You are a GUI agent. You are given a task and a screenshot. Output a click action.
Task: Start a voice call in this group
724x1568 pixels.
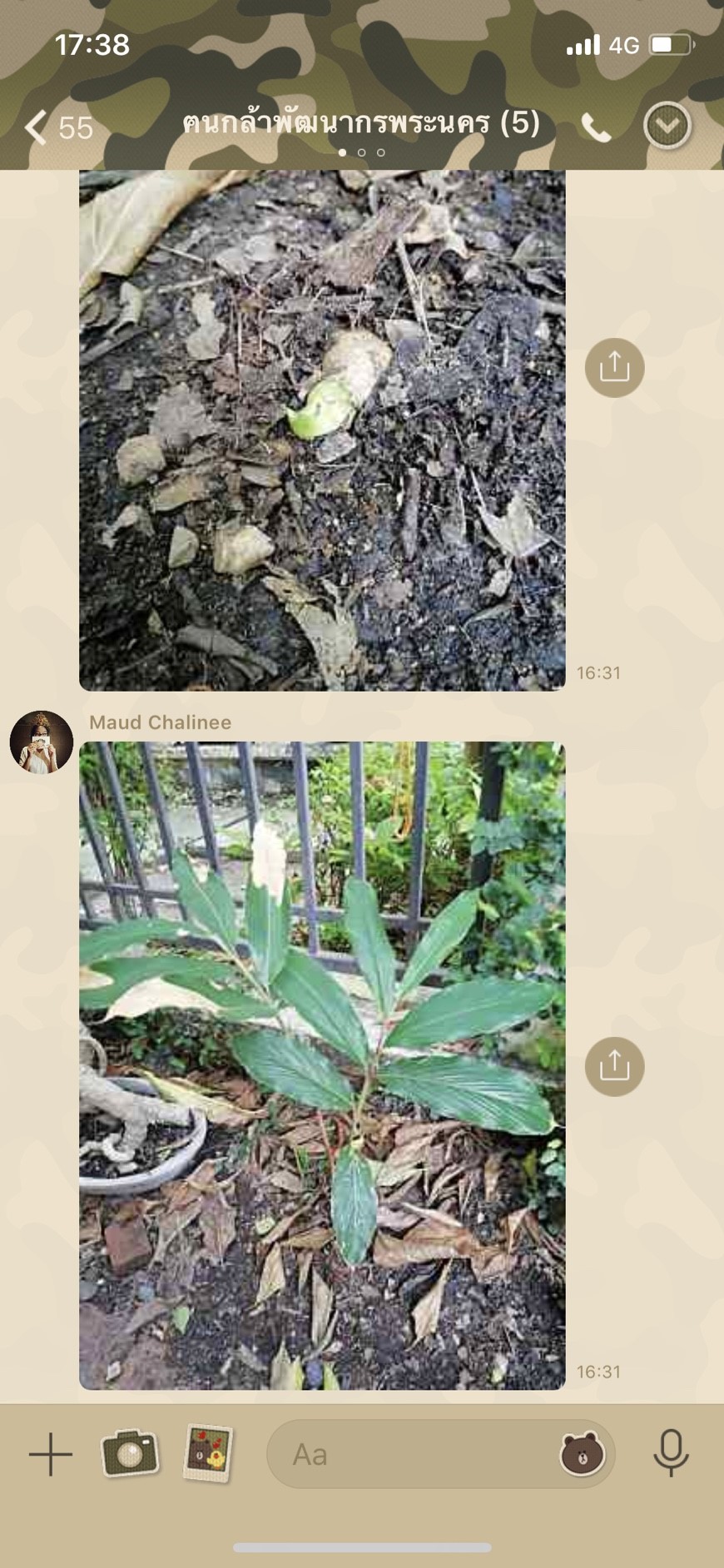[595, 127]
